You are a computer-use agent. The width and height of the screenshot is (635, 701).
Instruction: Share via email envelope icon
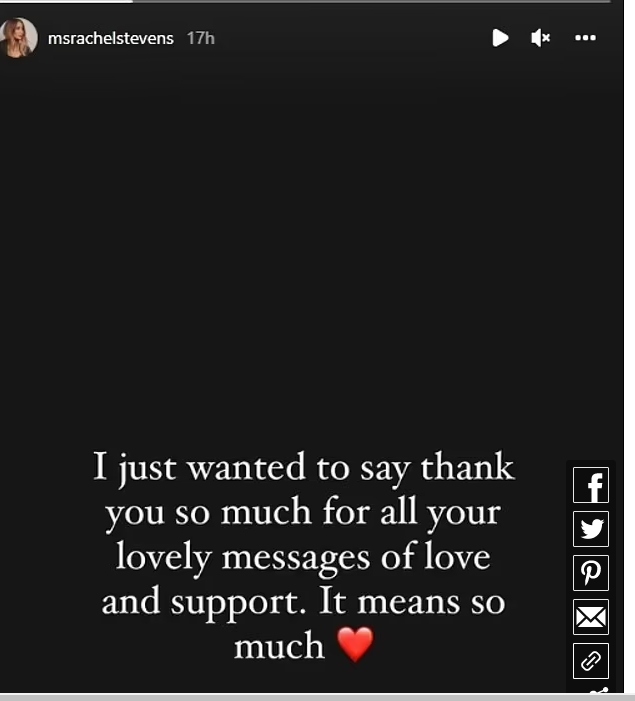click(591, 617)
